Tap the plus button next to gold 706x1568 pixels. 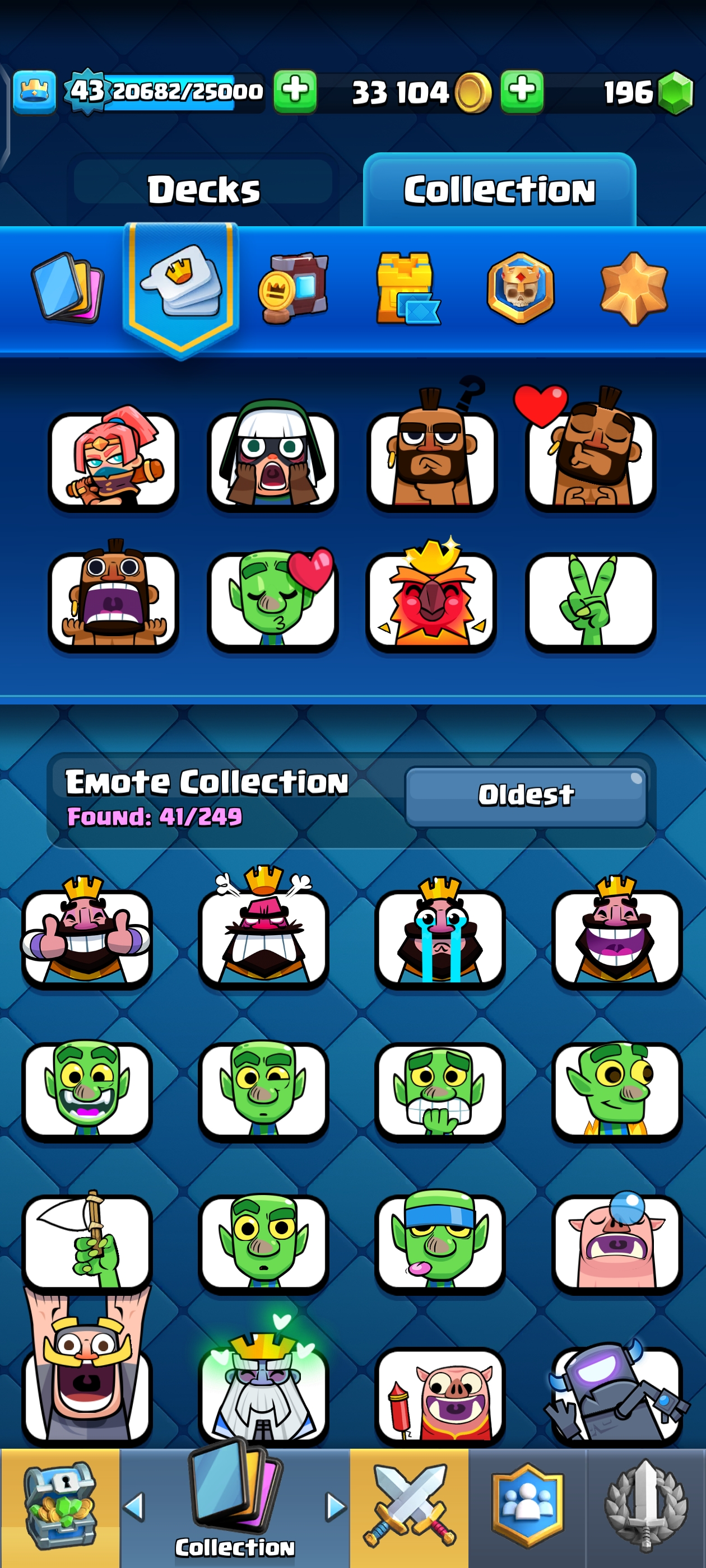pos(522,91)
